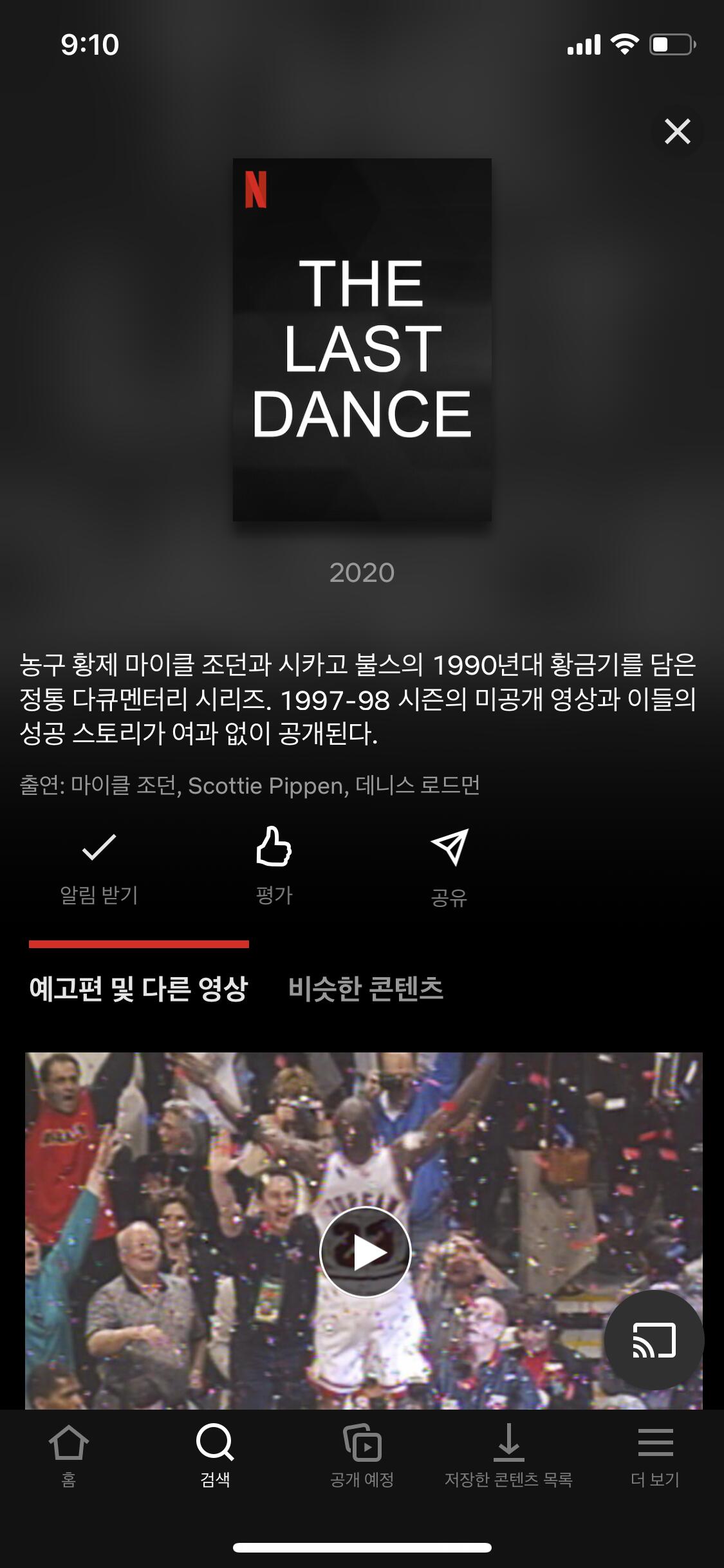The height and width of the screenshot is (1568, 724).
Task: Go to the 홈 tab
Action: 69,1455
